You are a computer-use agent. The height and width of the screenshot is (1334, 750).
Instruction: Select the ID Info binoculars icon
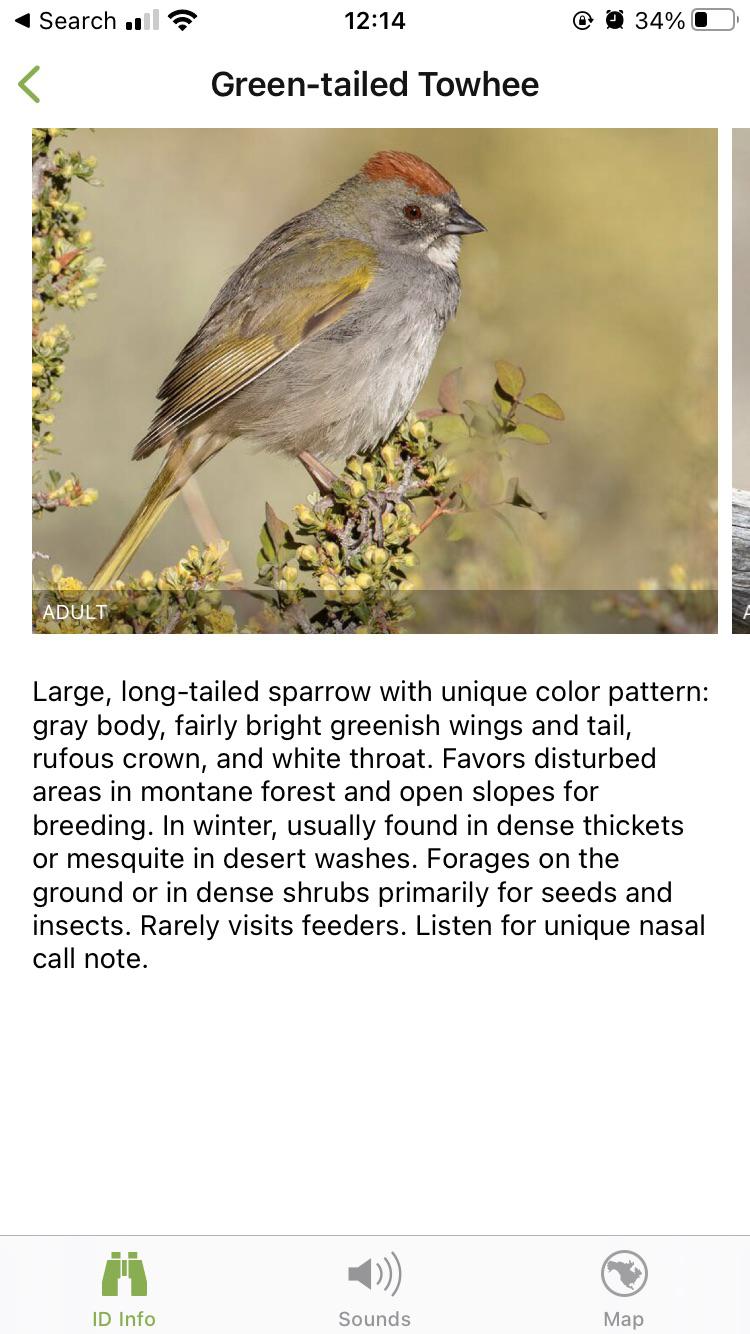(124, 1272)
